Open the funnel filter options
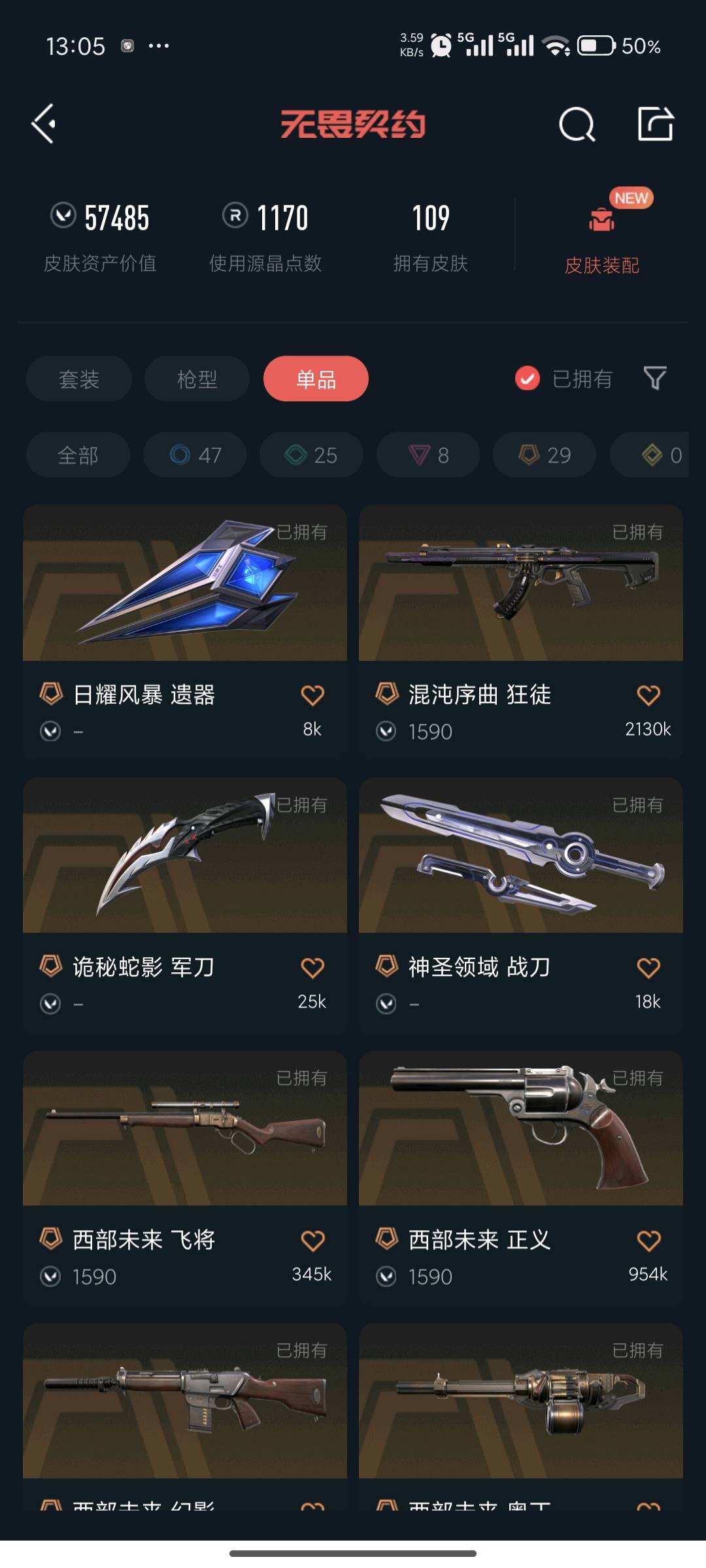Image resolution: width=706 pixels, height=1568 pixels. pos(655,378)
